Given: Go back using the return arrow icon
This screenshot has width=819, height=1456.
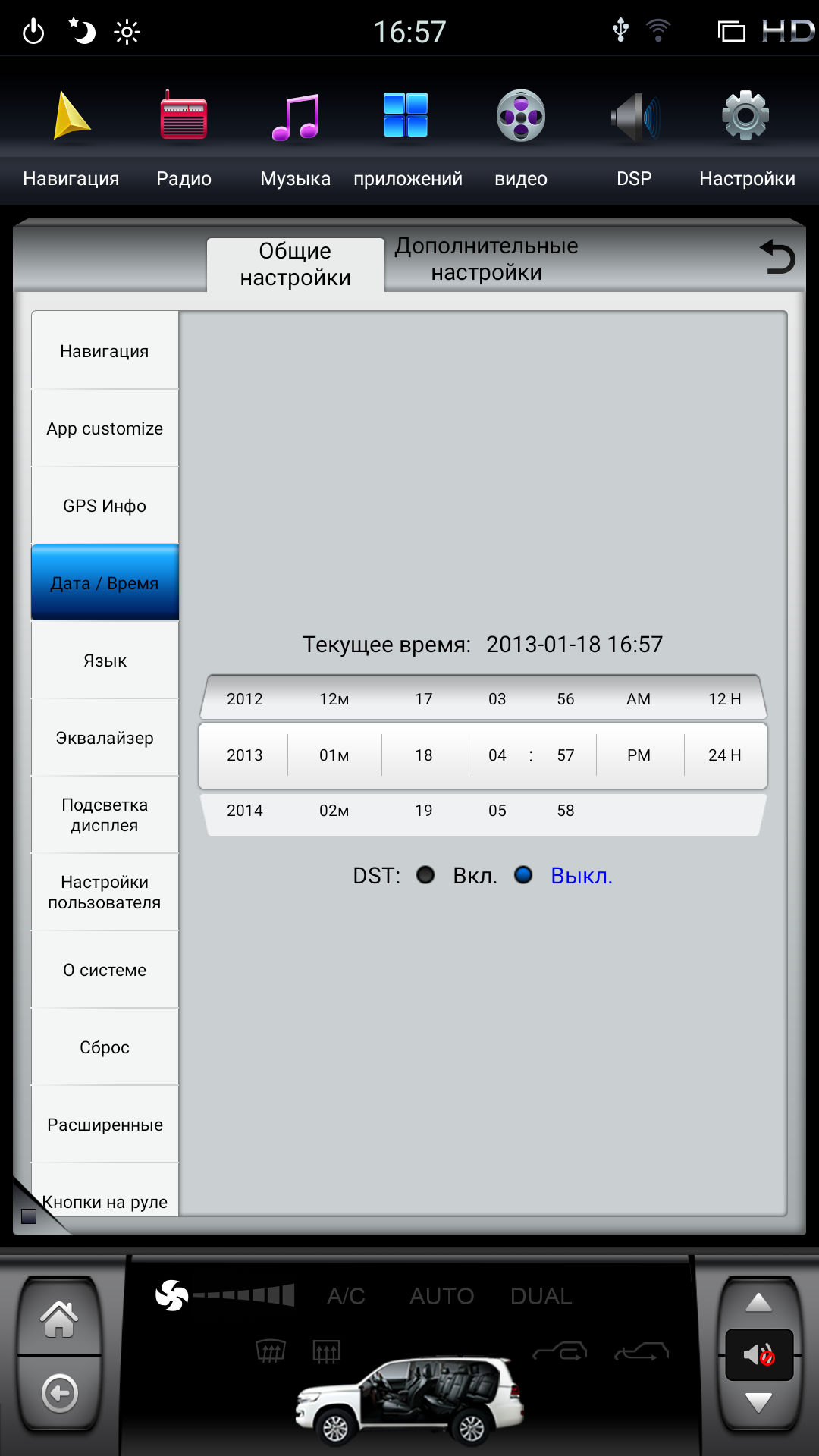Looking at the screenshot, I should pyautogui.click(x=777, y=256).
